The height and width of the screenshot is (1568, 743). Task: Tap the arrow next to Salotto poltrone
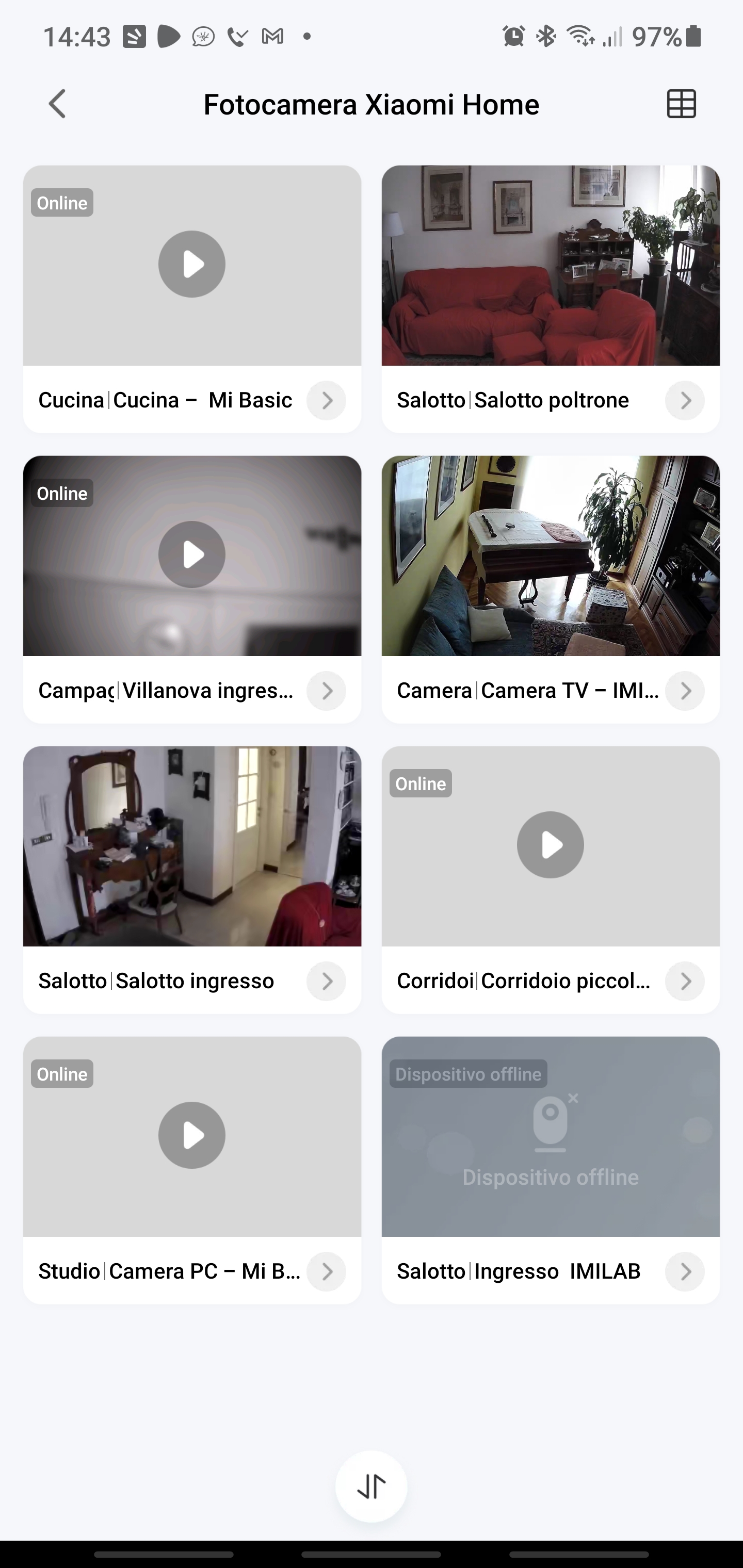coord(685,401)
